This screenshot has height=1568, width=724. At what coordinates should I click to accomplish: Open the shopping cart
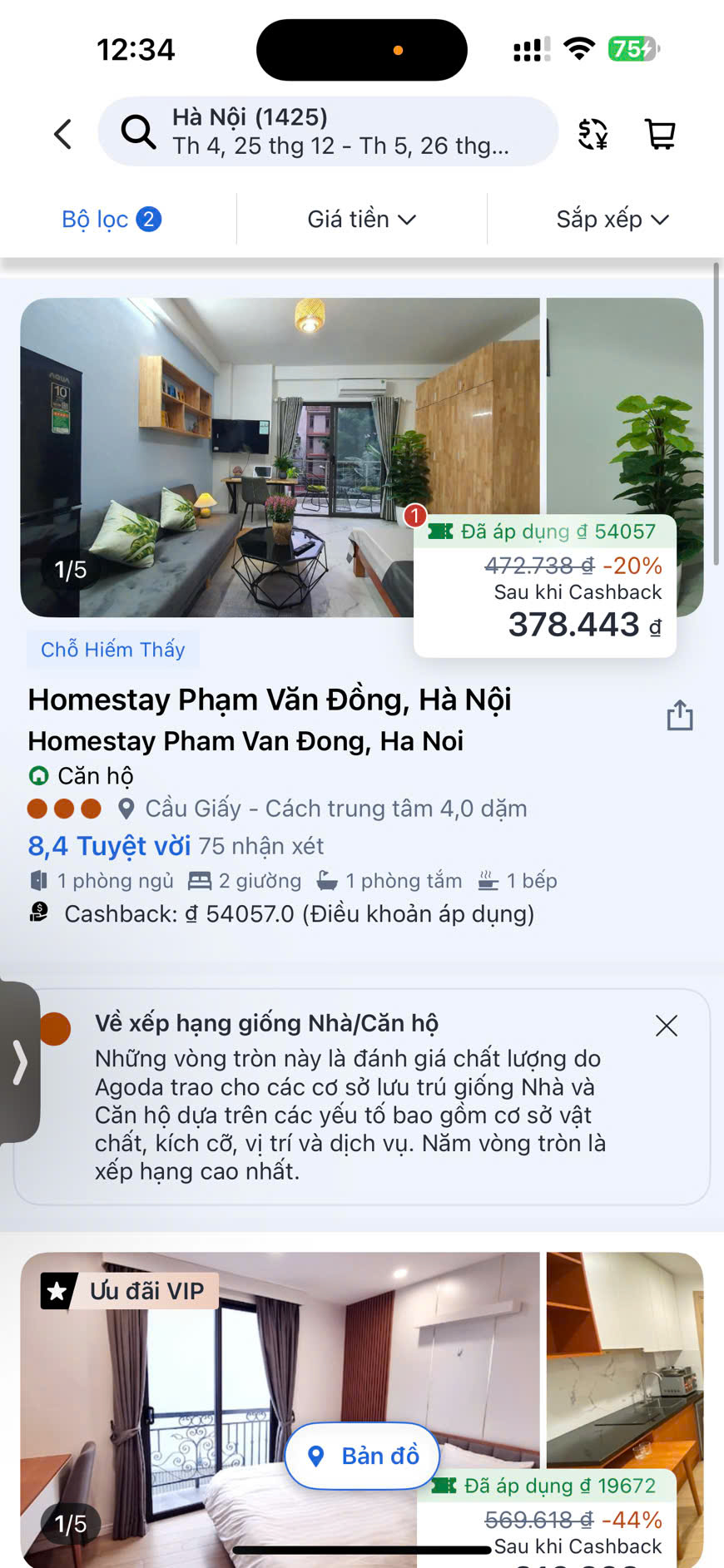point(660,134)
